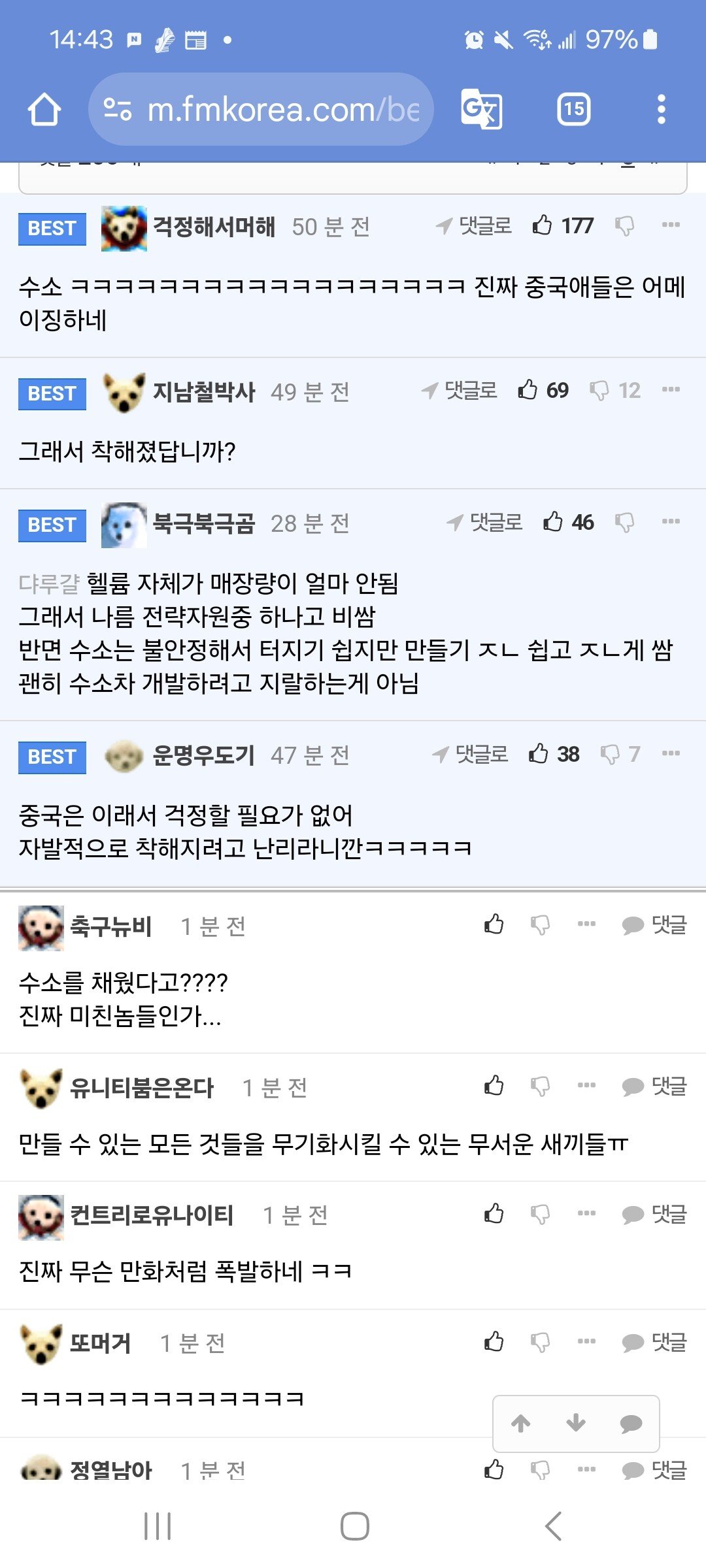
Task: Dislike the comment by 지남철박사
Action: click(599, 391)
